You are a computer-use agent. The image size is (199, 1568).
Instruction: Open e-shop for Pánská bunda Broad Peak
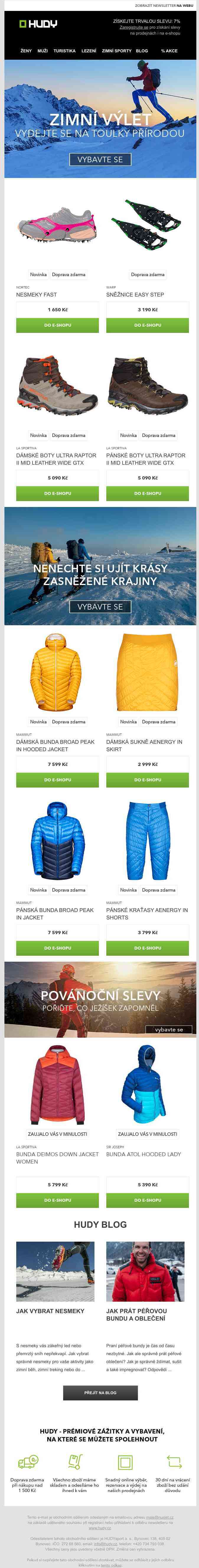[57, 948]
